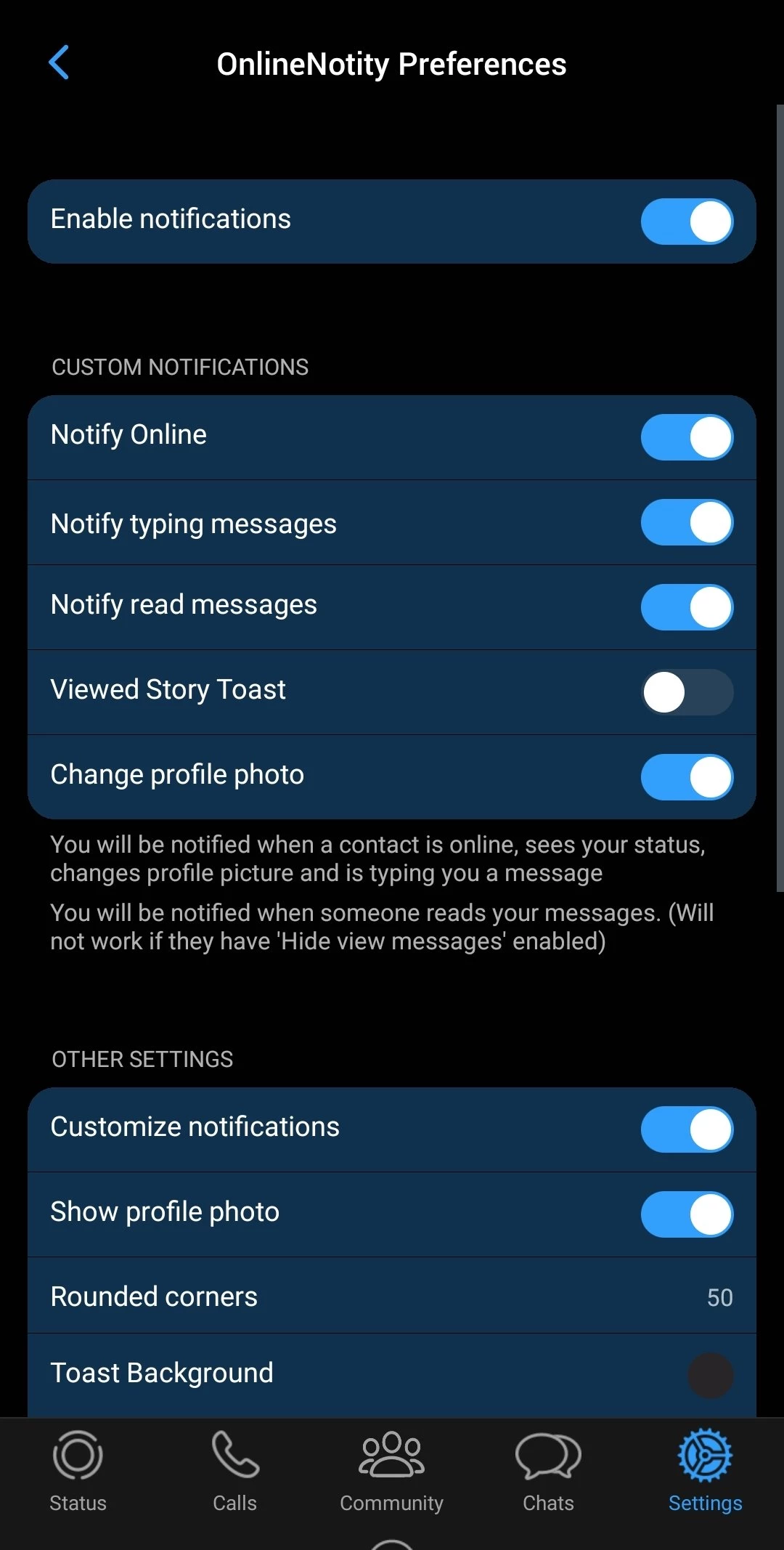
Task: Go back from OnlineNotify Preferences
Action: click(59, 63)
